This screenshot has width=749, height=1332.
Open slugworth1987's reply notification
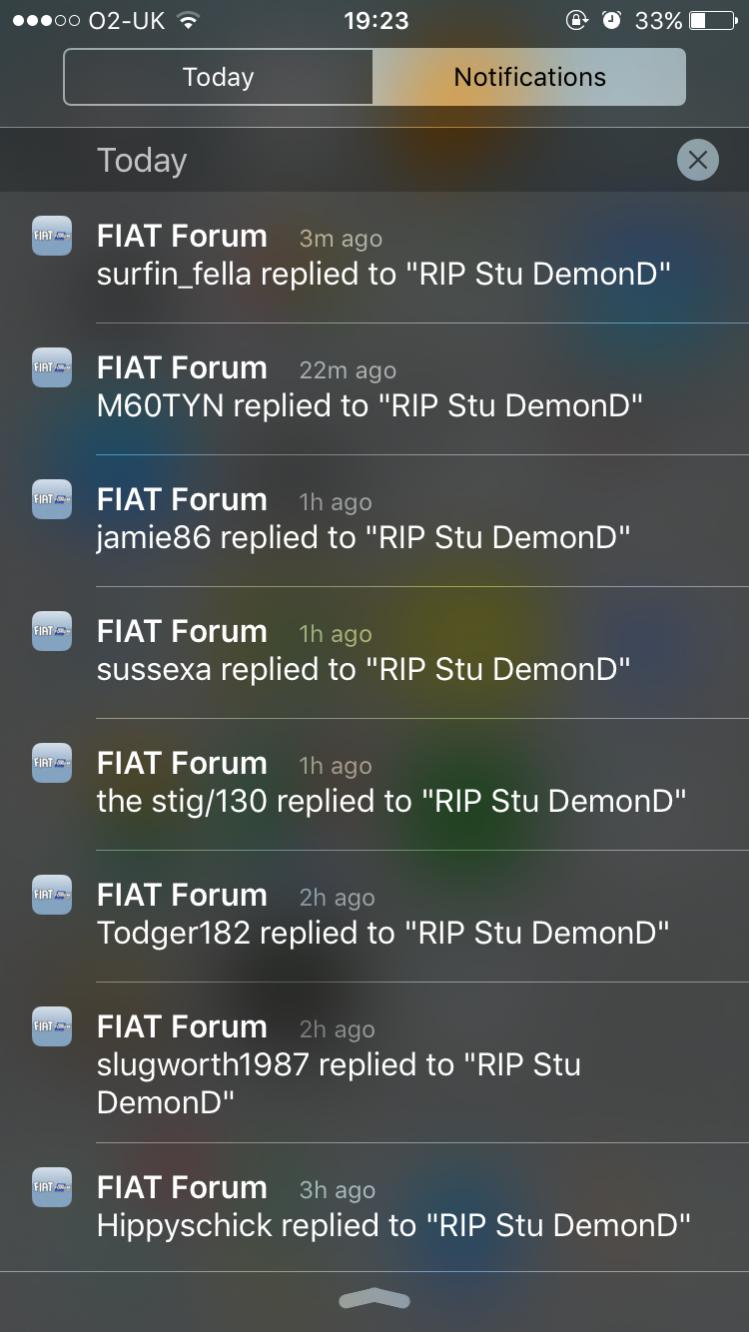coord(374,1063)
